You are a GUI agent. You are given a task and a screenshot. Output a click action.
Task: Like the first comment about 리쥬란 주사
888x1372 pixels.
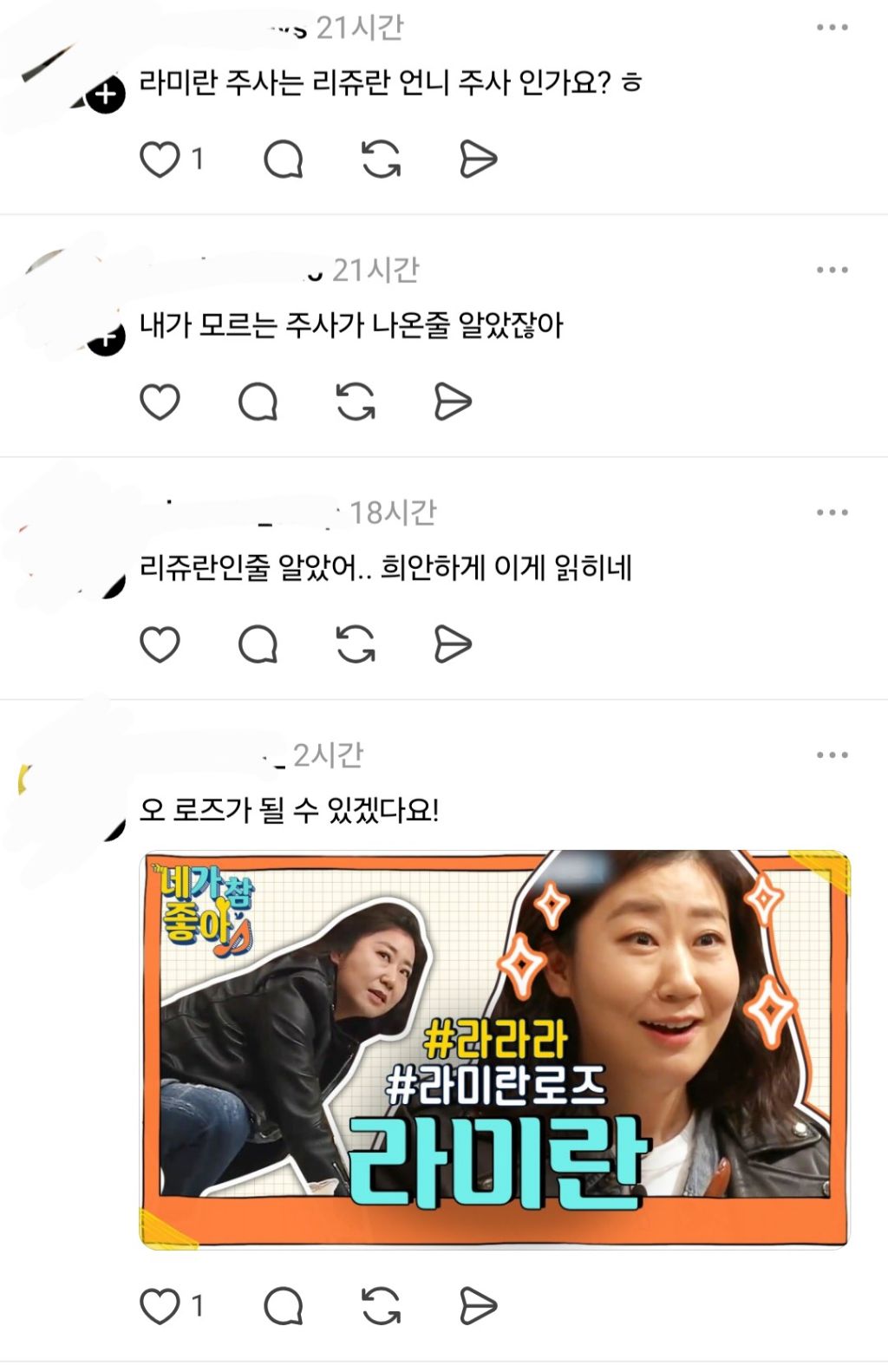pos(159,158)
